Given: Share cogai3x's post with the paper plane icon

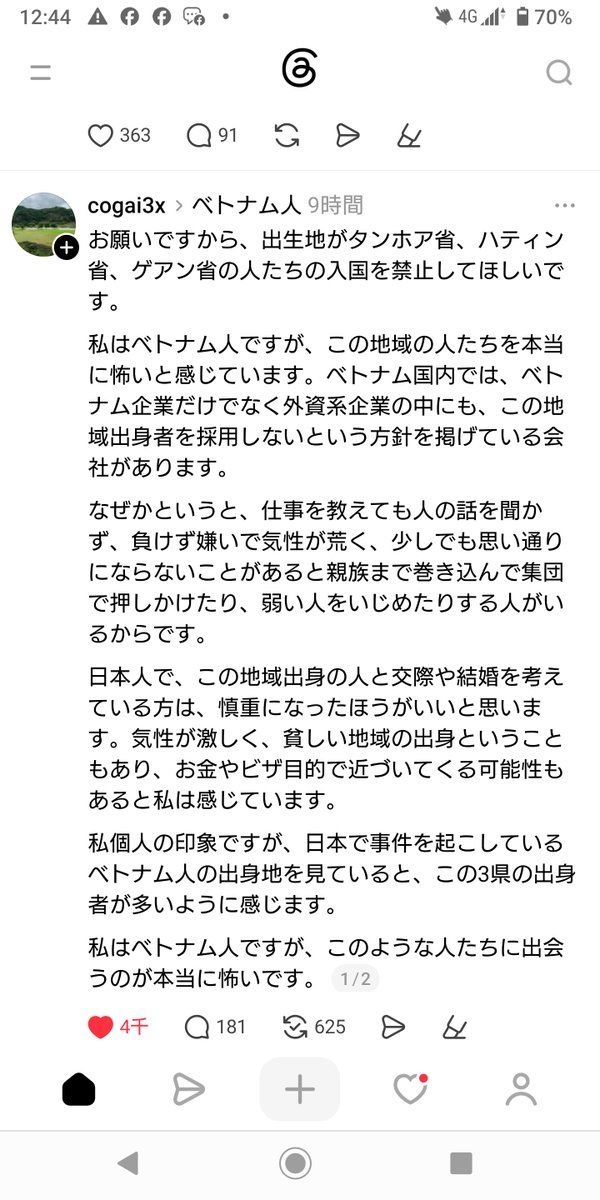Looking at the screenshot, I should [394, 1027].
